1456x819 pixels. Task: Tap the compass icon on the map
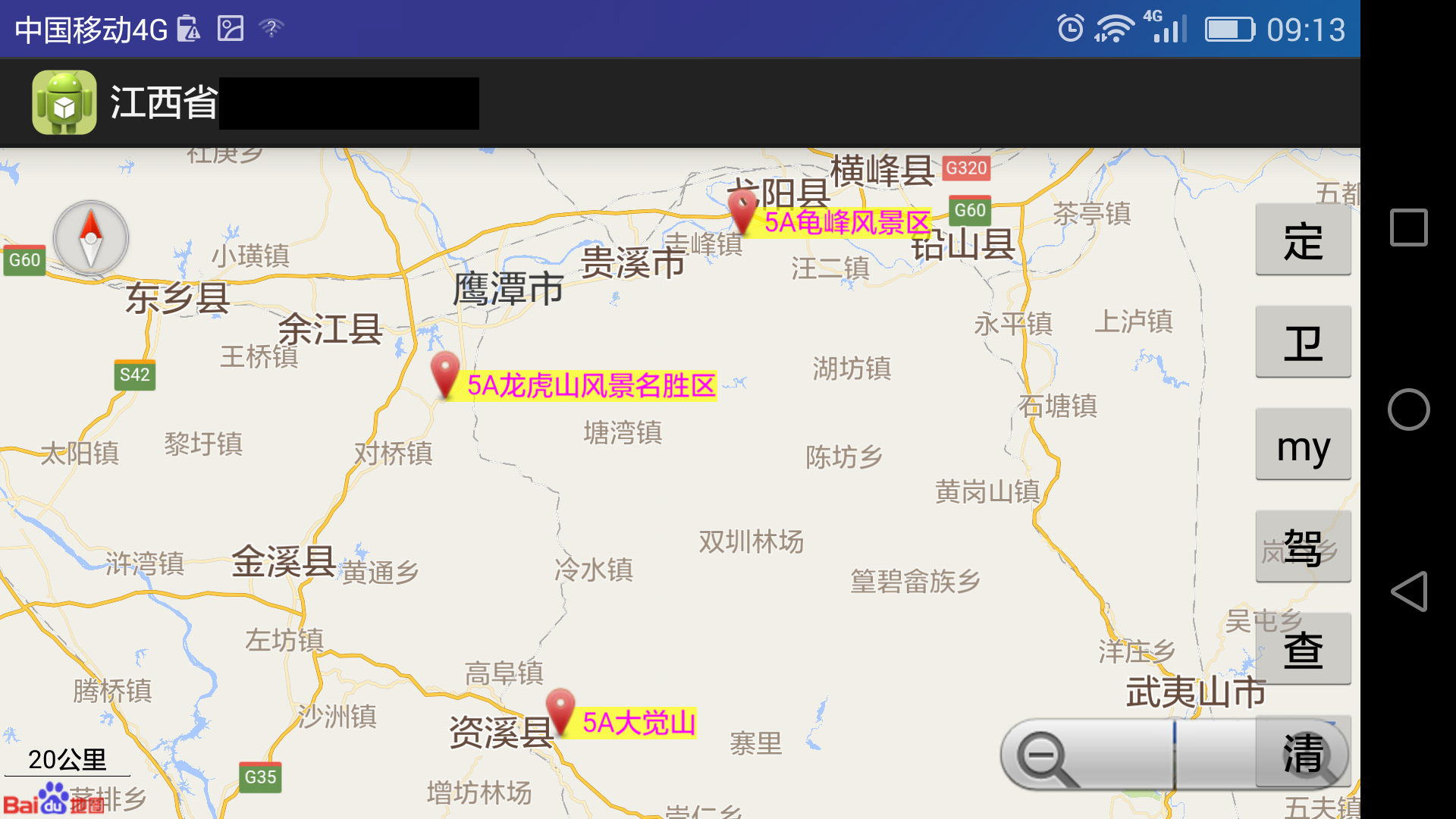pyautogui.click(x=91, y=239)
